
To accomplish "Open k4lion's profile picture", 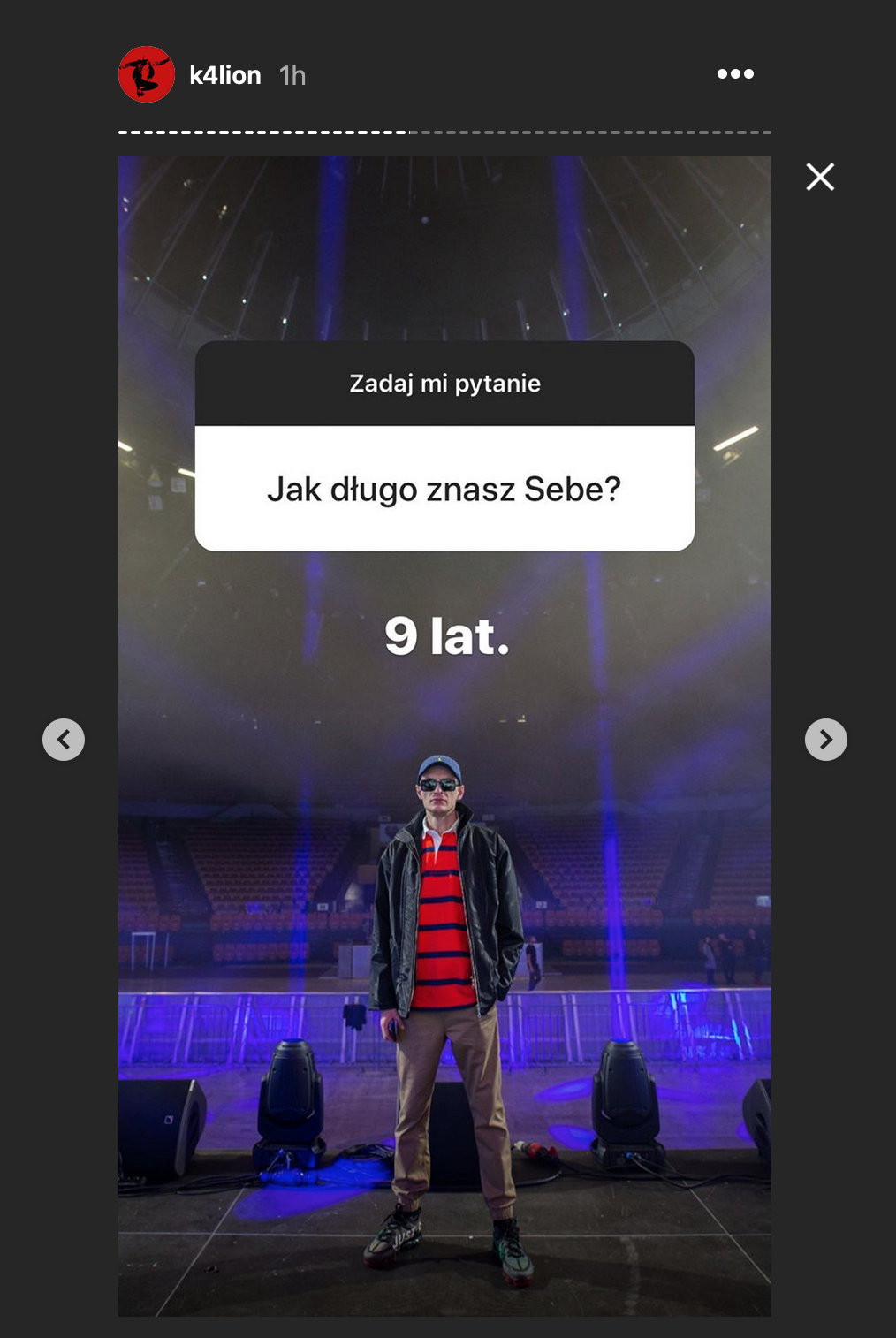I will tap(147, 74).
